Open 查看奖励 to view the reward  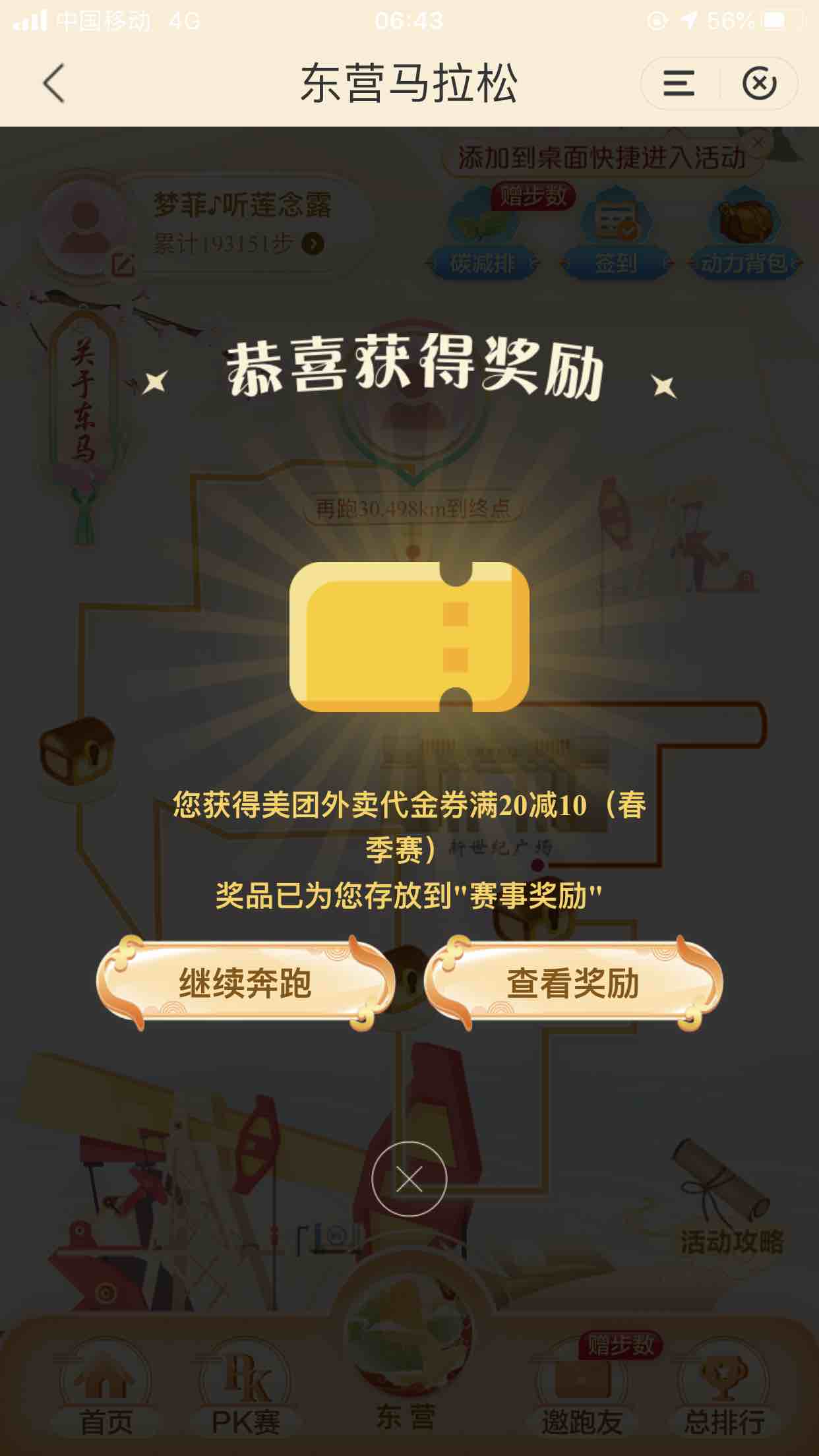tap(573, 983)
